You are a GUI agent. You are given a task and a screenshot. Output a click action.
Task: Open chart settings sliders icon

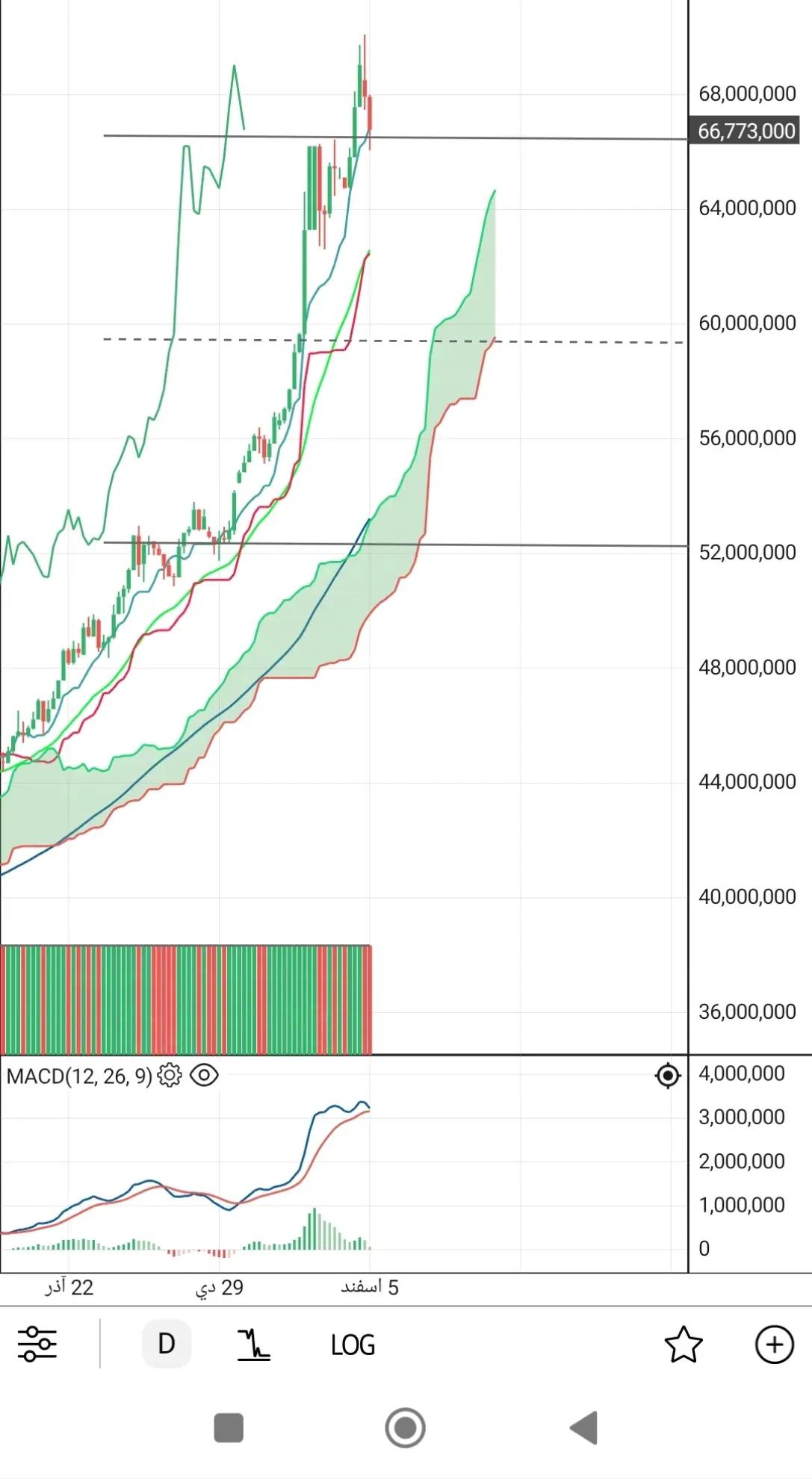(37, 1345)
